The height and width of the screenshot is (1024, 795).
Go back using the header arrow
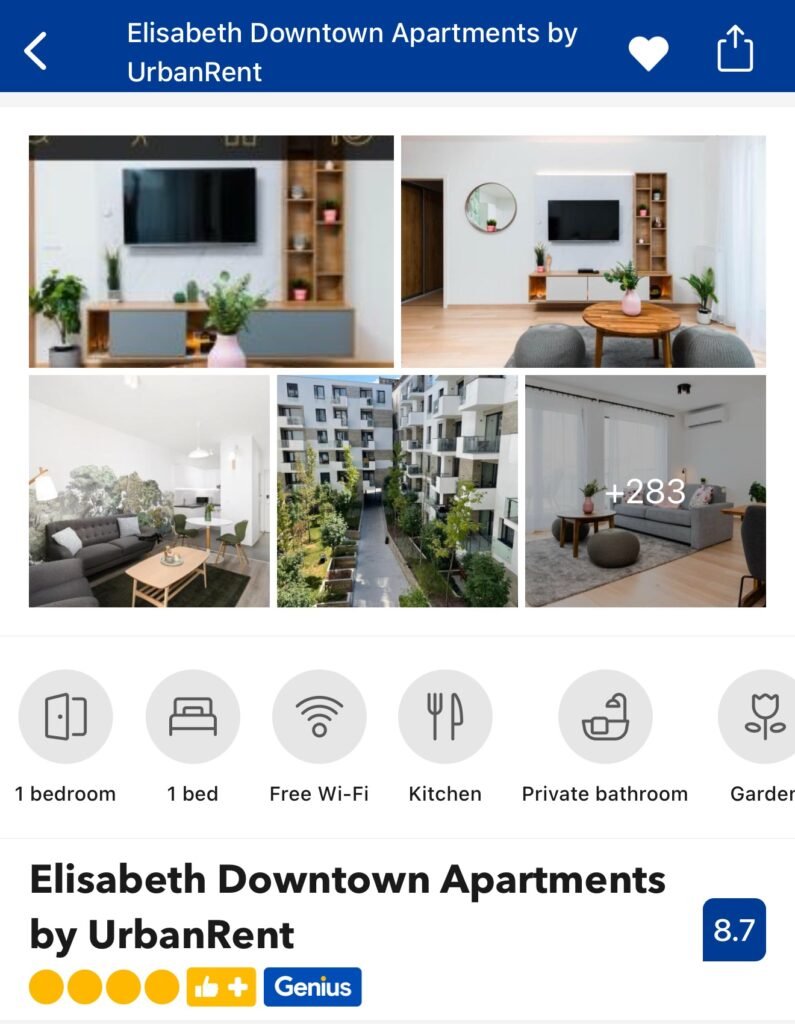click(x=36, y=50)
